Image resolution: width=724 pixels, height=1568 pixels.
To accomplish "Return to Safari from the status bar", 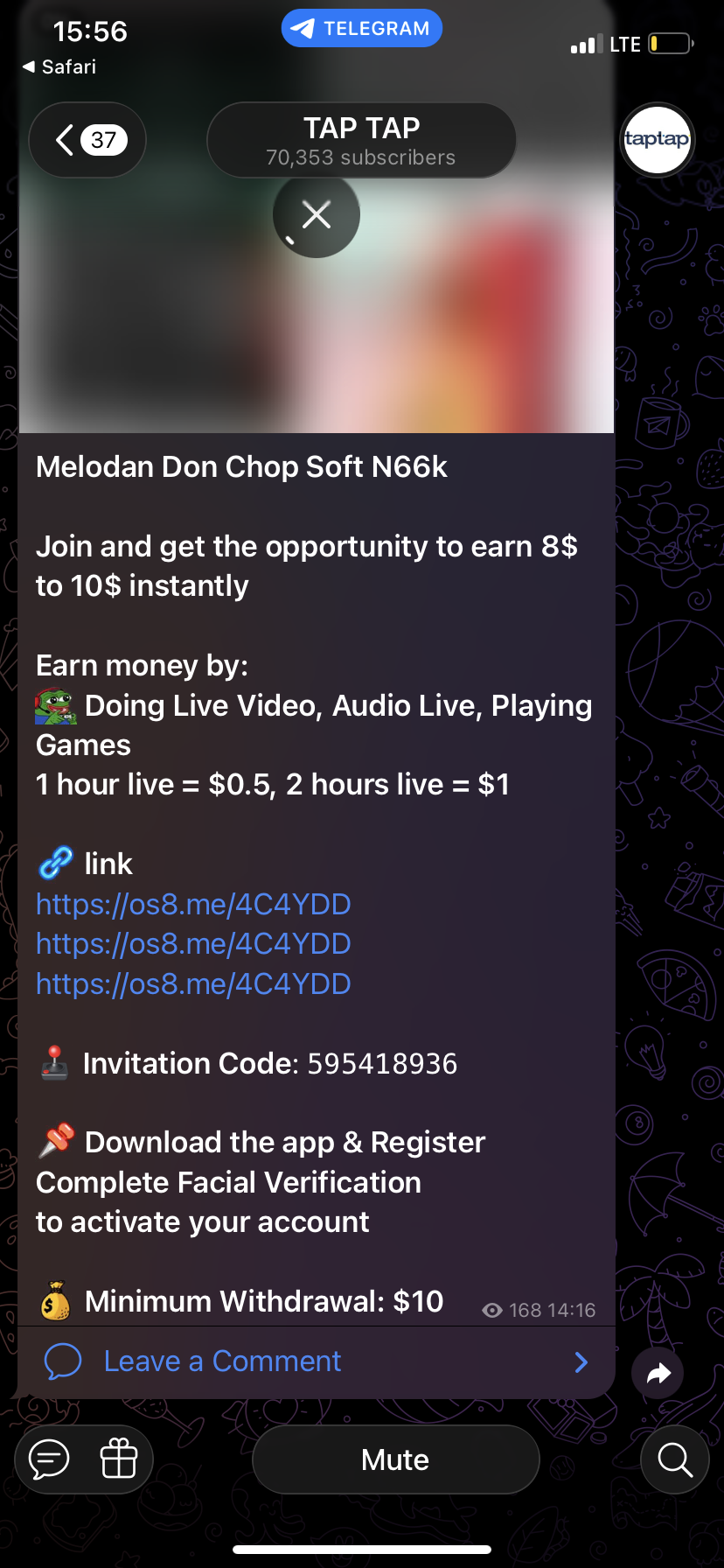I will click(59, 66).
